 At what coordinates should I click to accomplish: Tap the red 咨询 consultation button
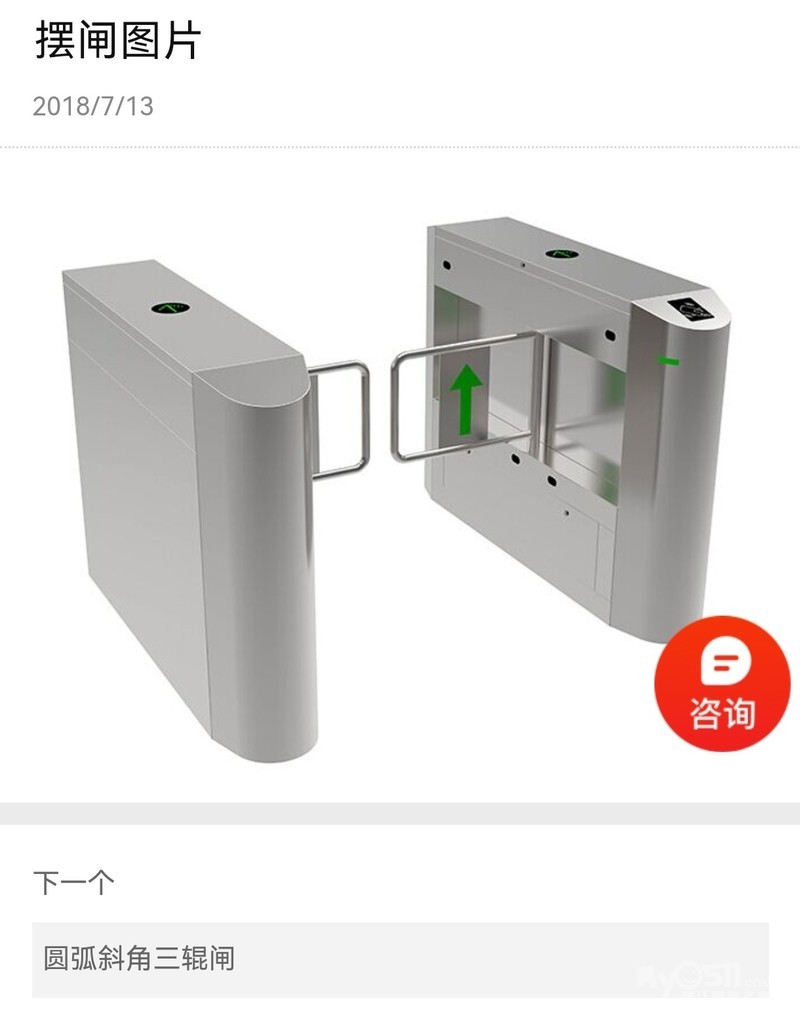point(722,684)
